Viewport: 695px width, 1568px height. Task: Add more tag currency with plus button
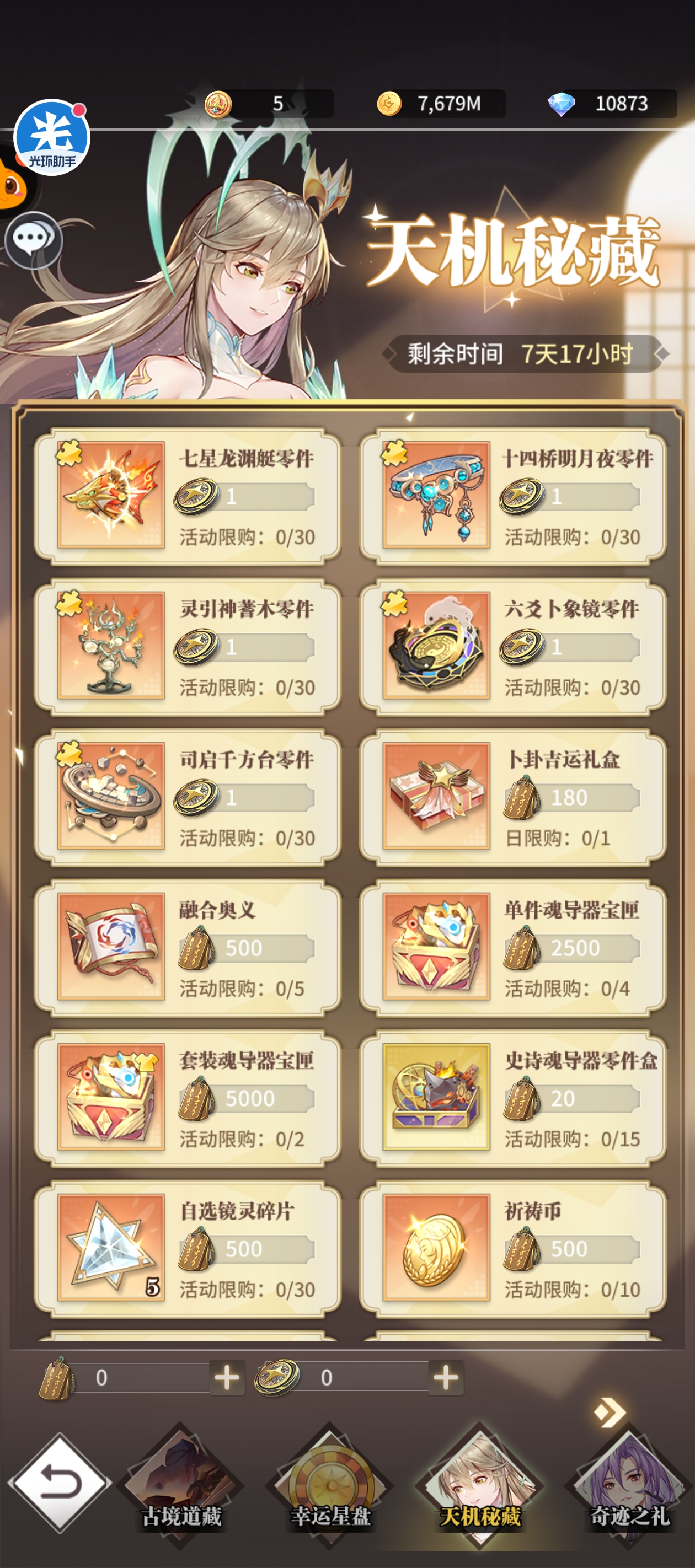tap(227, 1377)
